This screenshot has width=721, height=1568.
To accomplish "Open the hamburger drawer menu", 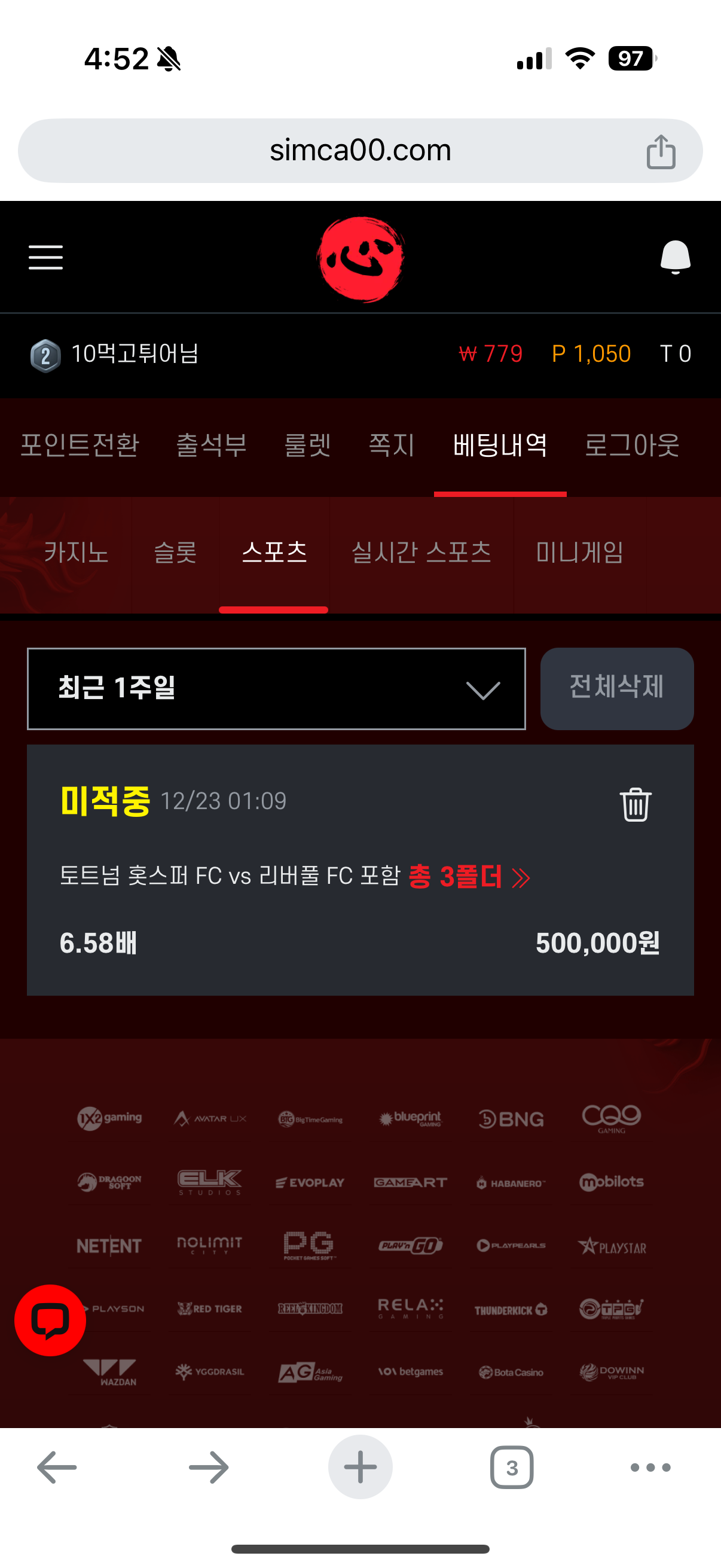I will point(45,257).
